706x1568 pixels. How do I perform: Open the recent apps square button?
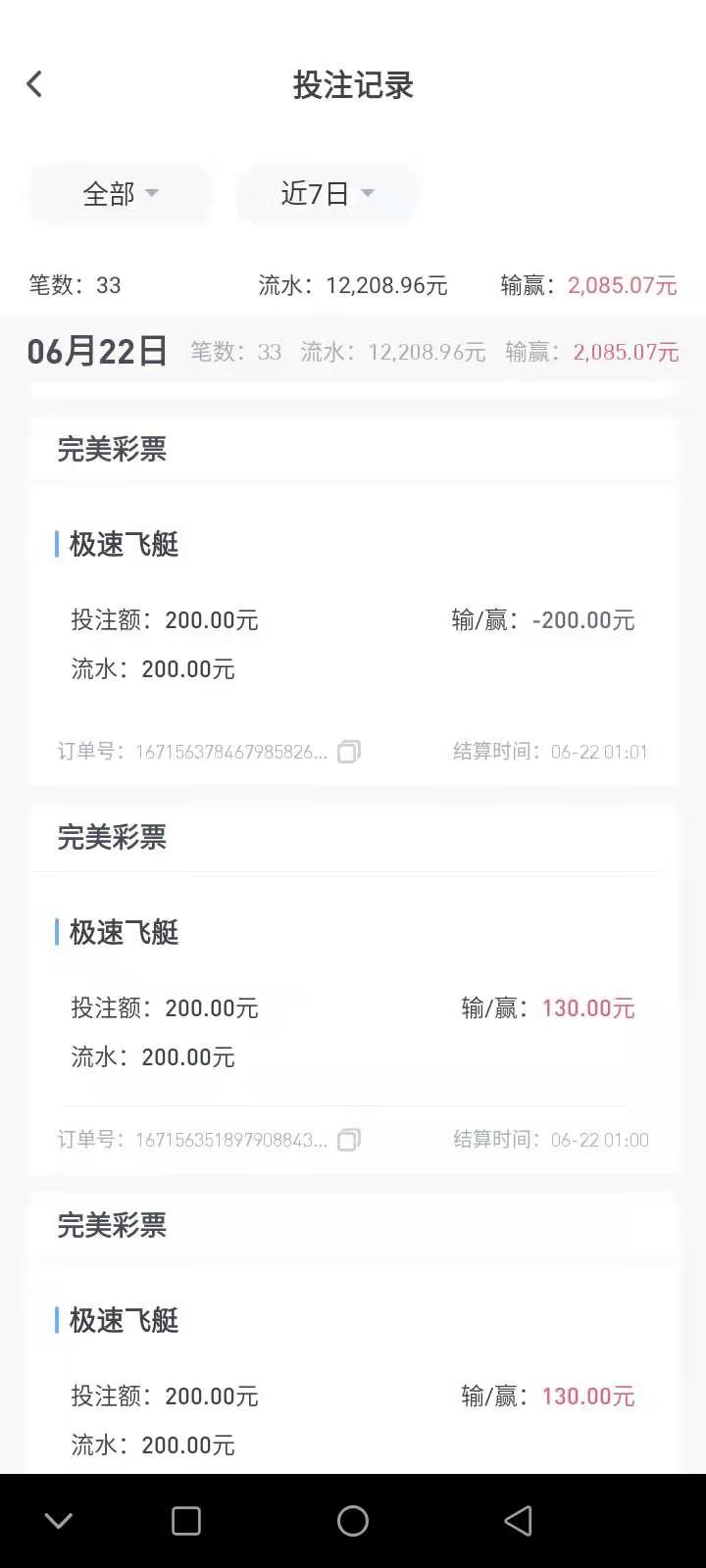click(x=186, y=1521)
